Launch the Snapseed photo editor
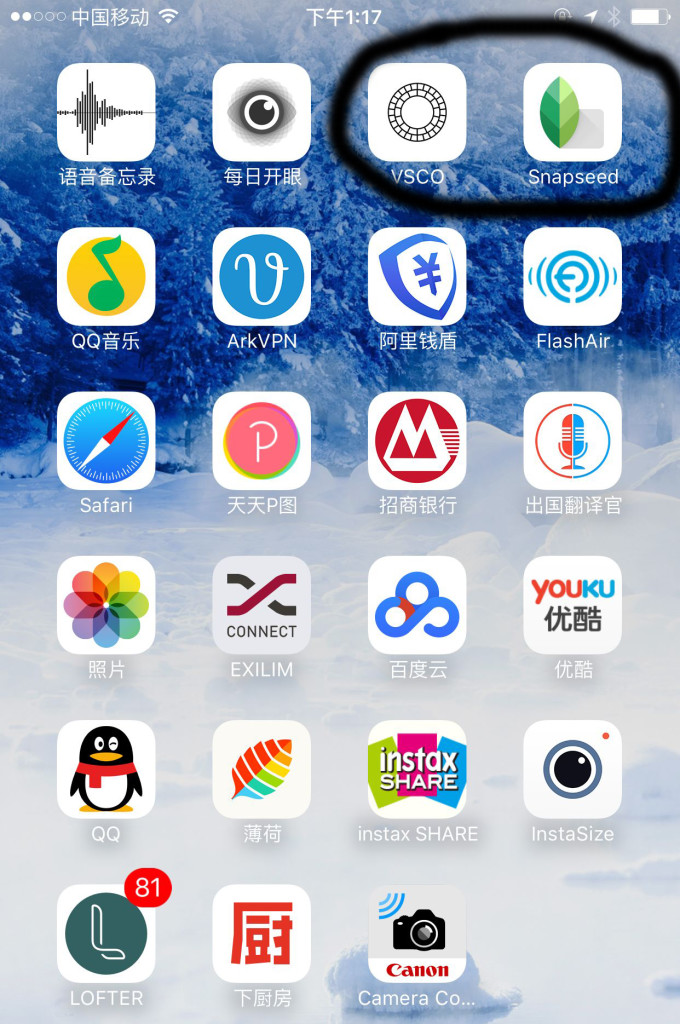The image size is (680, 1024). tap(573, 112)
